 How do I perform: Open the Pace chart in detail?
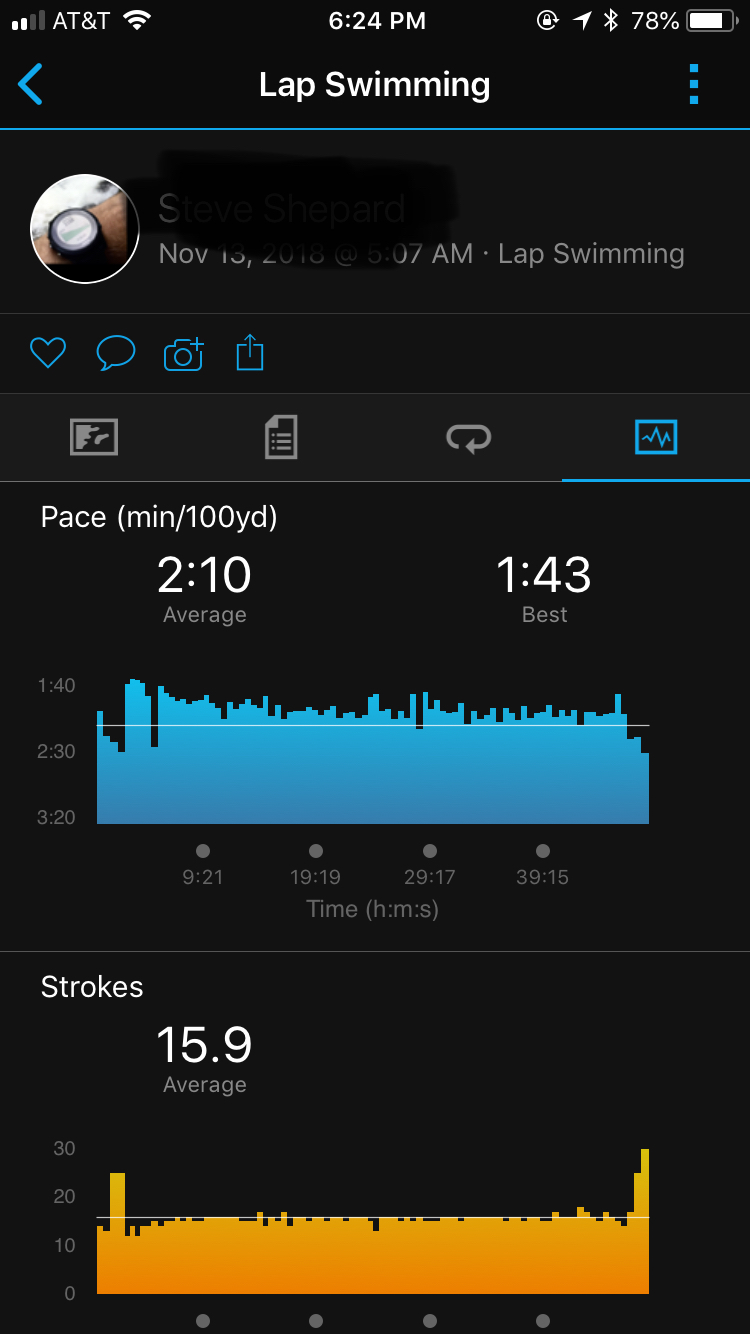click(x=373, y=750)
